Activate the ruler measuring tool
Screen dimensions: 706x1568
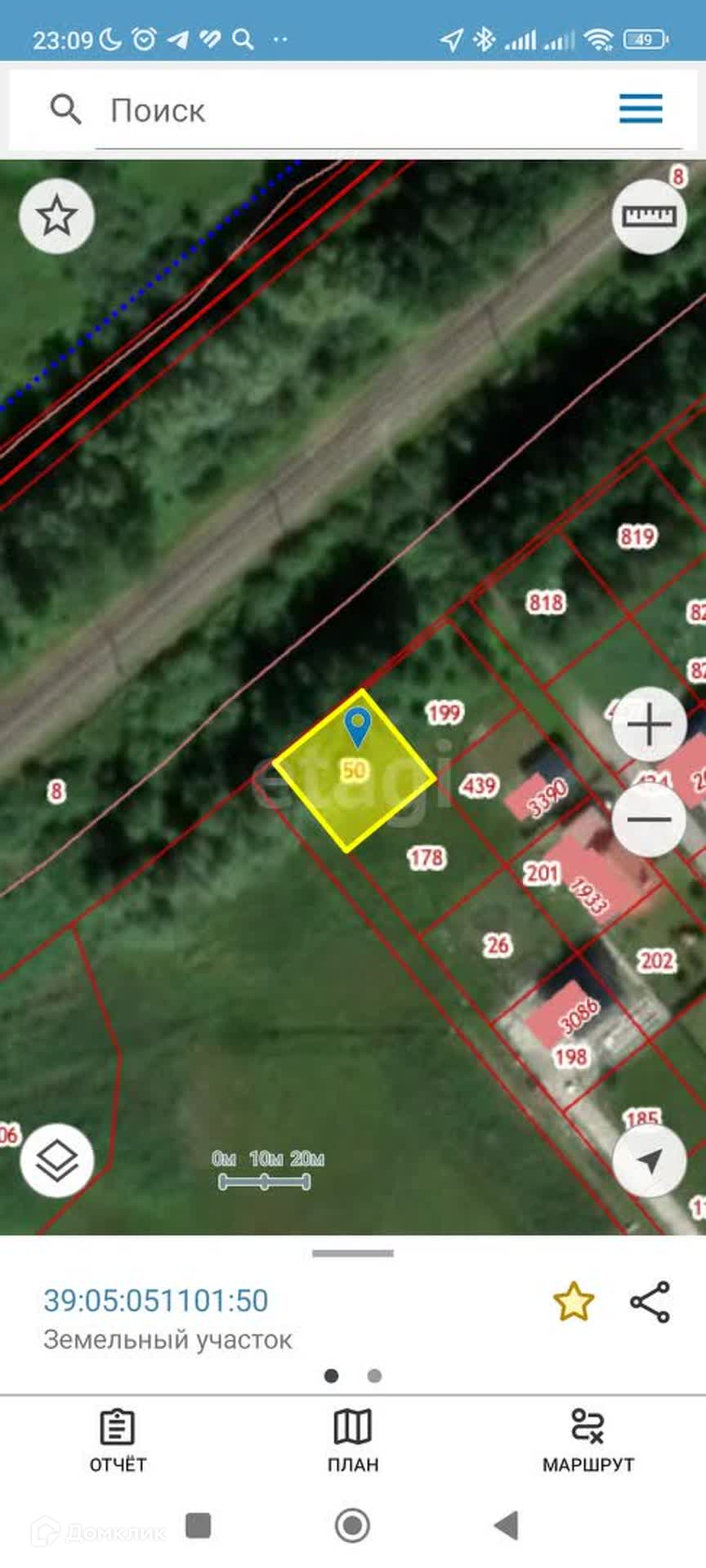tap(649, 216)
